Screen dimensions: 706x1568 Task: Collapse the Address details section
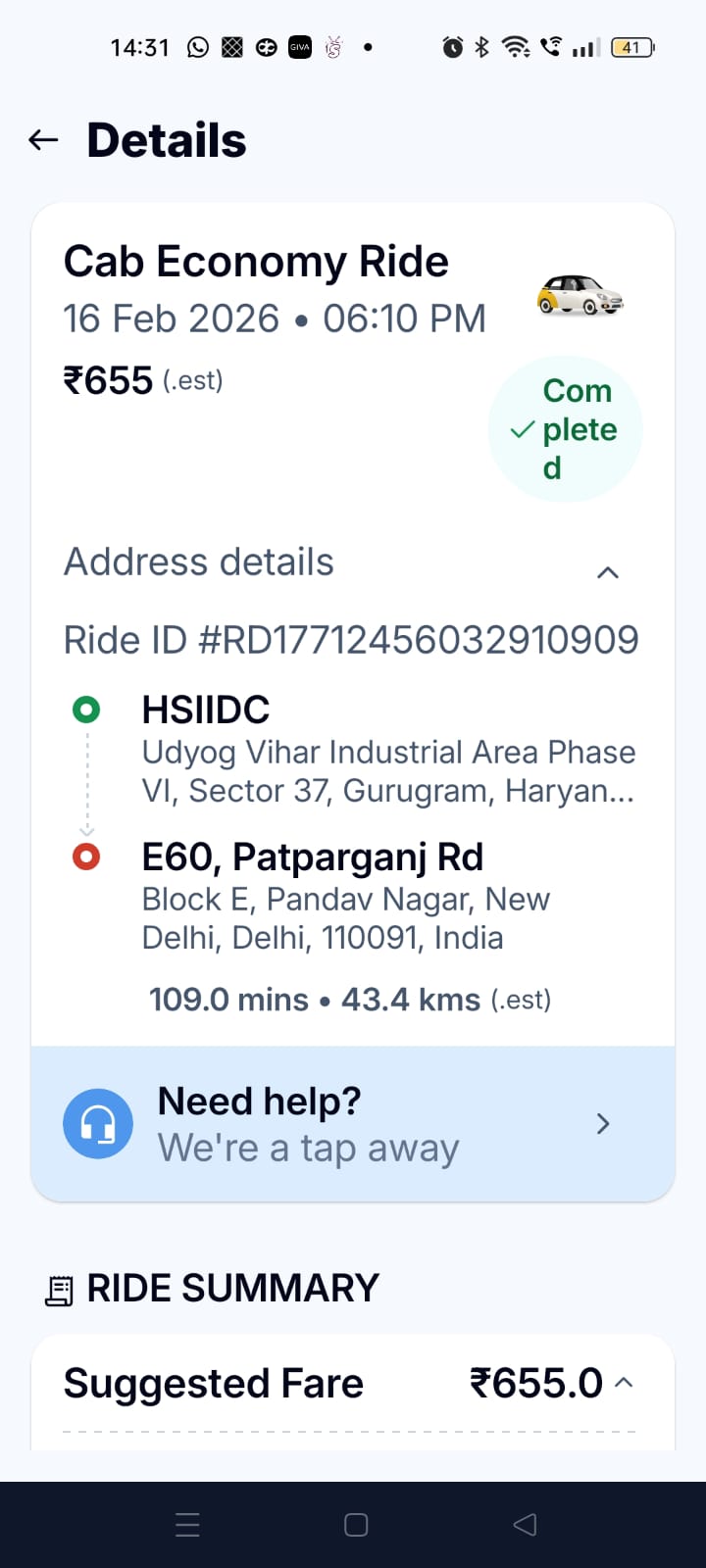607,572
